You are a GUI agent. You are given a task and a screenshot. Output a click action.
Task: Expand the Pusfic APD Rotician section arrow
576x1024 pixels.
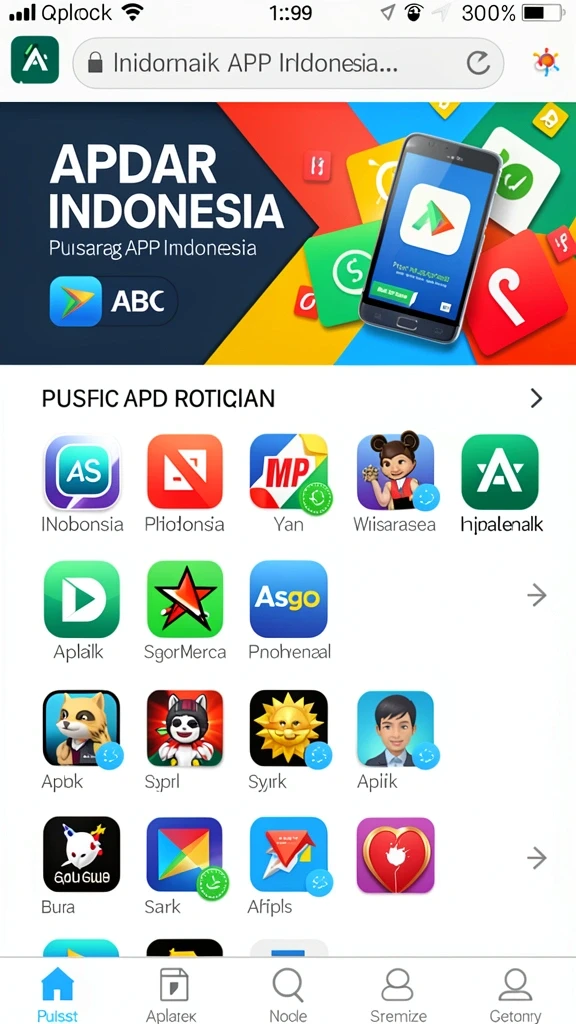[536, 398]
